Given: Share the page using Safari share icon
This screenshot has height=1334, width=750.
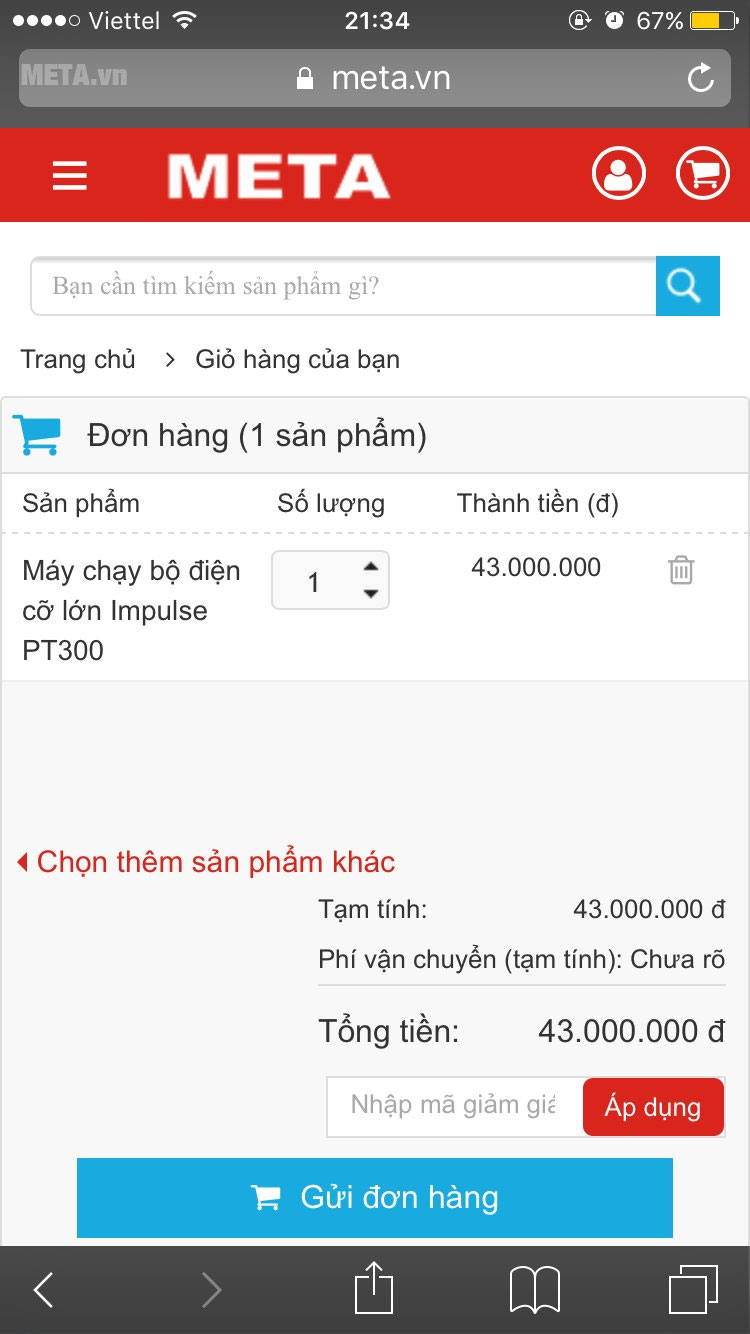Looking at the screenshot, I should click(x=374, y=1289).
